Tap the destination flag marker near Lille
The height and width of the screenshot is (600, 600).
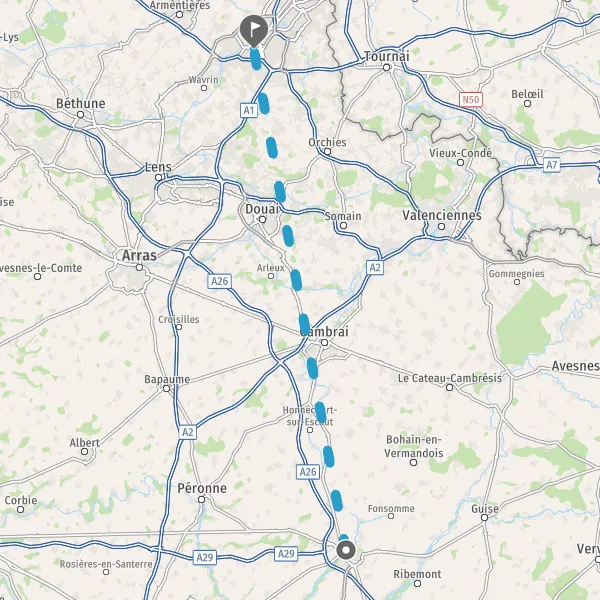pyautogui.click(x=254, y=31)
